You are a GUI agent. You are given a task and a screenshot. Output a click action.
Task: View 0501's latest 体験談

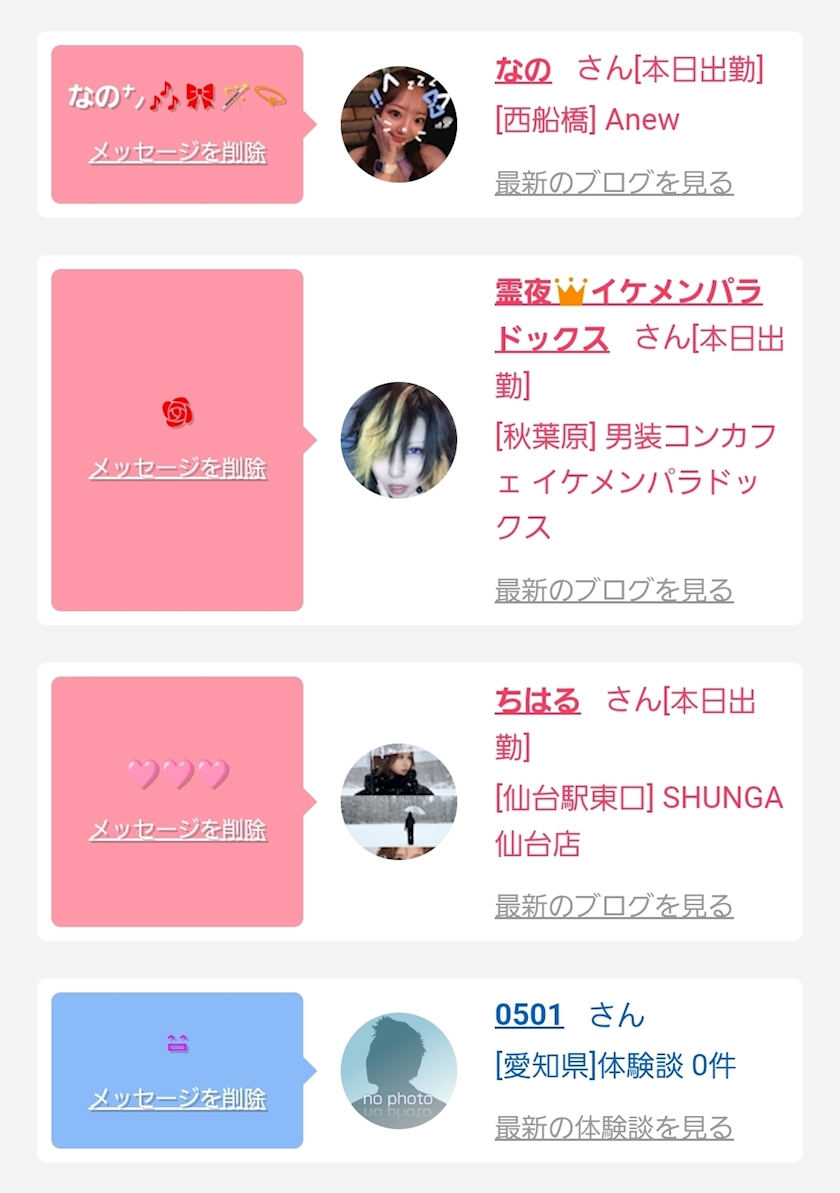tap(614, 1128)
